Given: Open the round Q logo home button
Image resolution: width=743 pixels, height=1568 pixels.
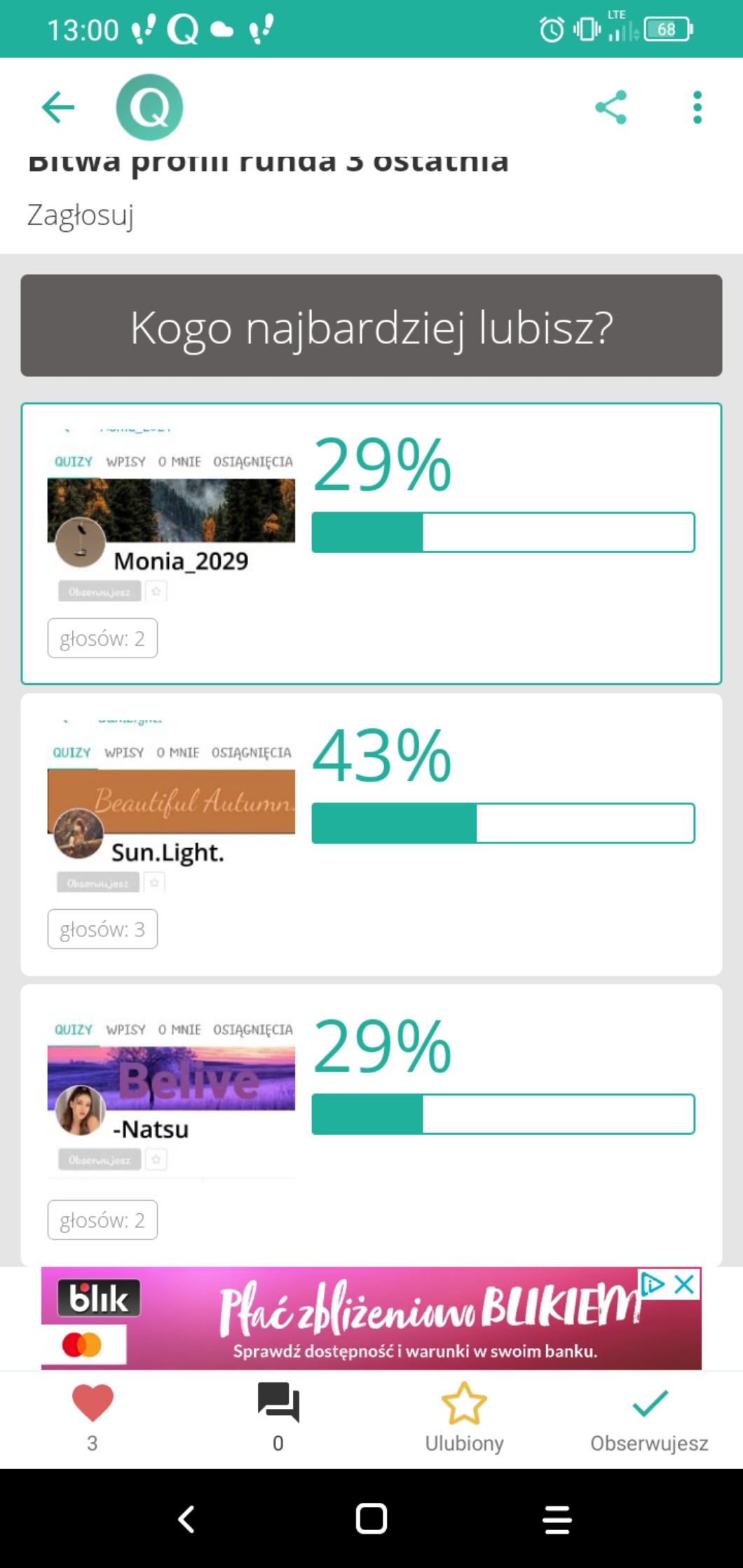Looking at the screenshot, I should pyautogui.click(x=149, y=107).
